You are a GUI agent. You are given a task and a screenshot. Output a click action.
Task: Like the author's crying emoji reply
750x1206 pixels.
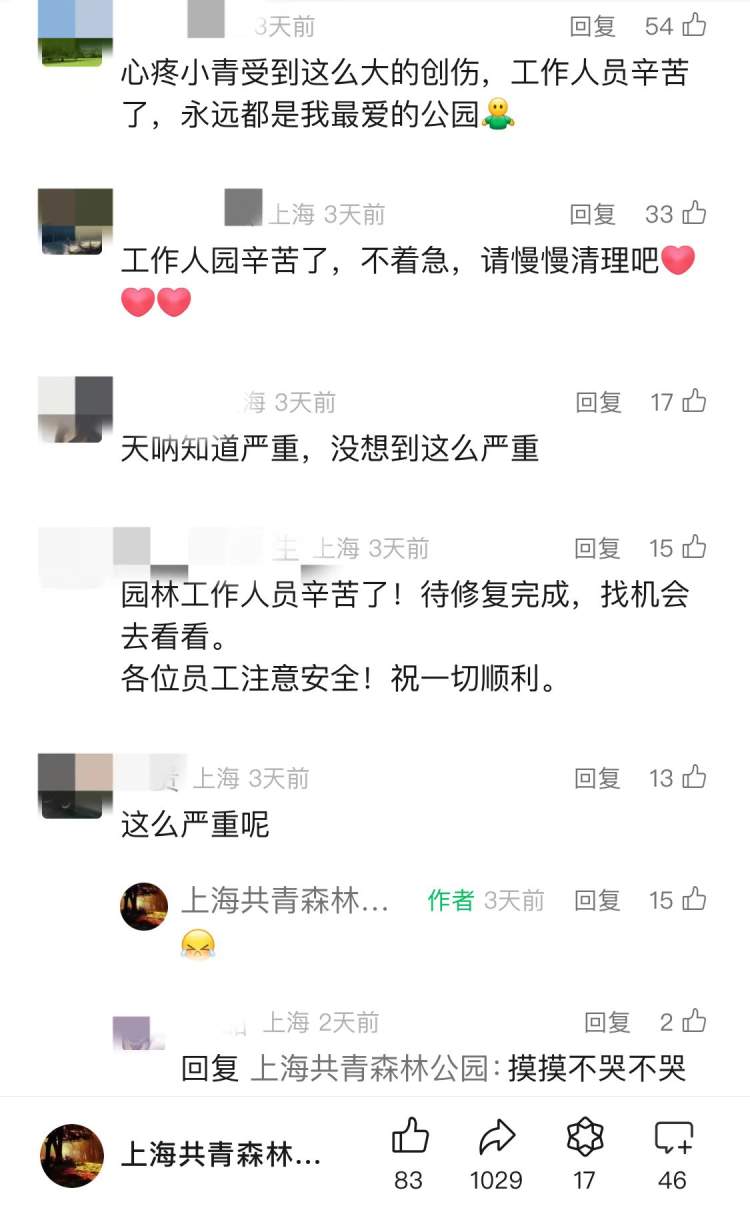pos(694,900)
